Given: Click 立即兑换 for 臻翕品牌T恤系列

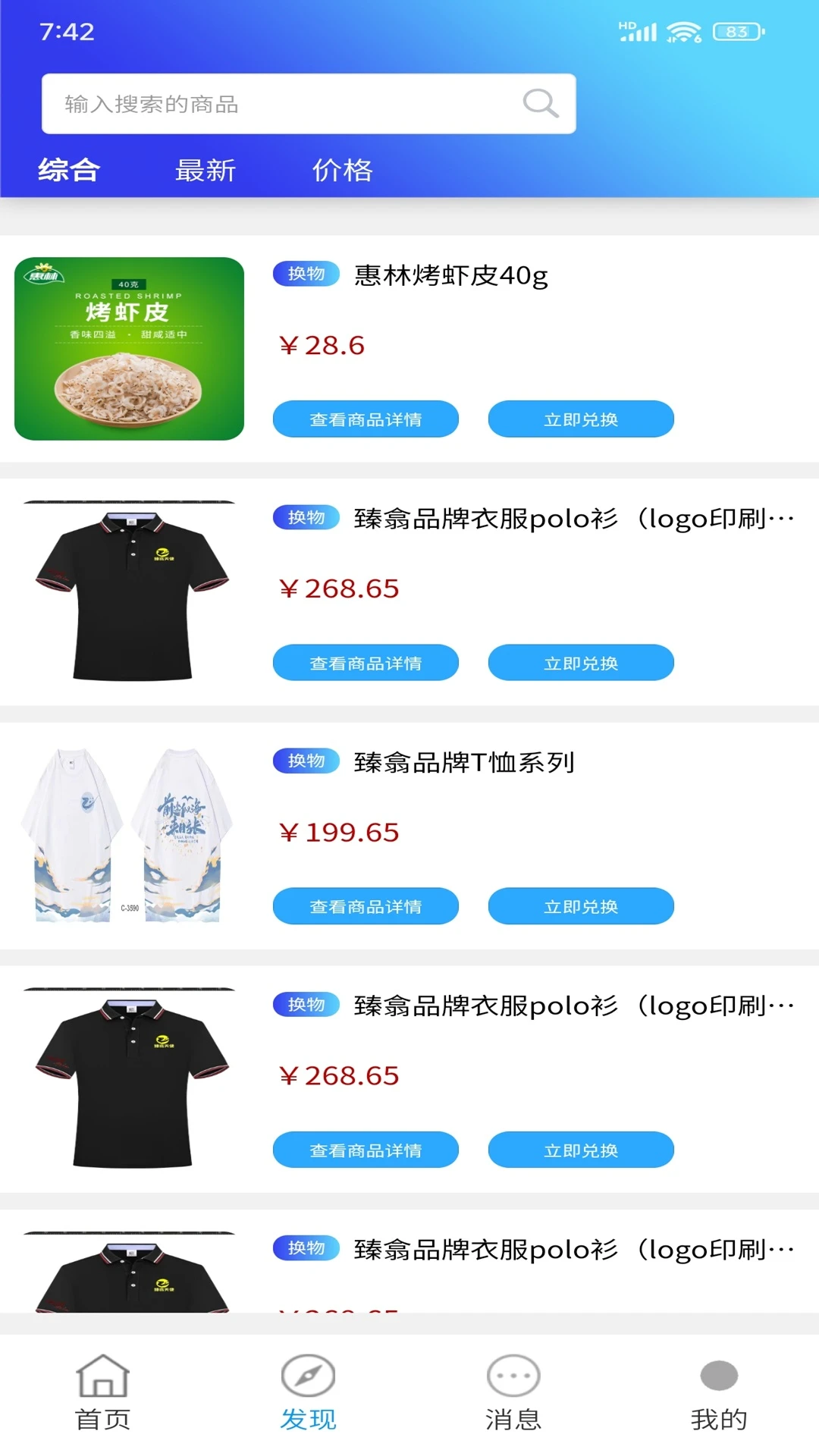Looking at the screenshot, I should pos(581,905).
